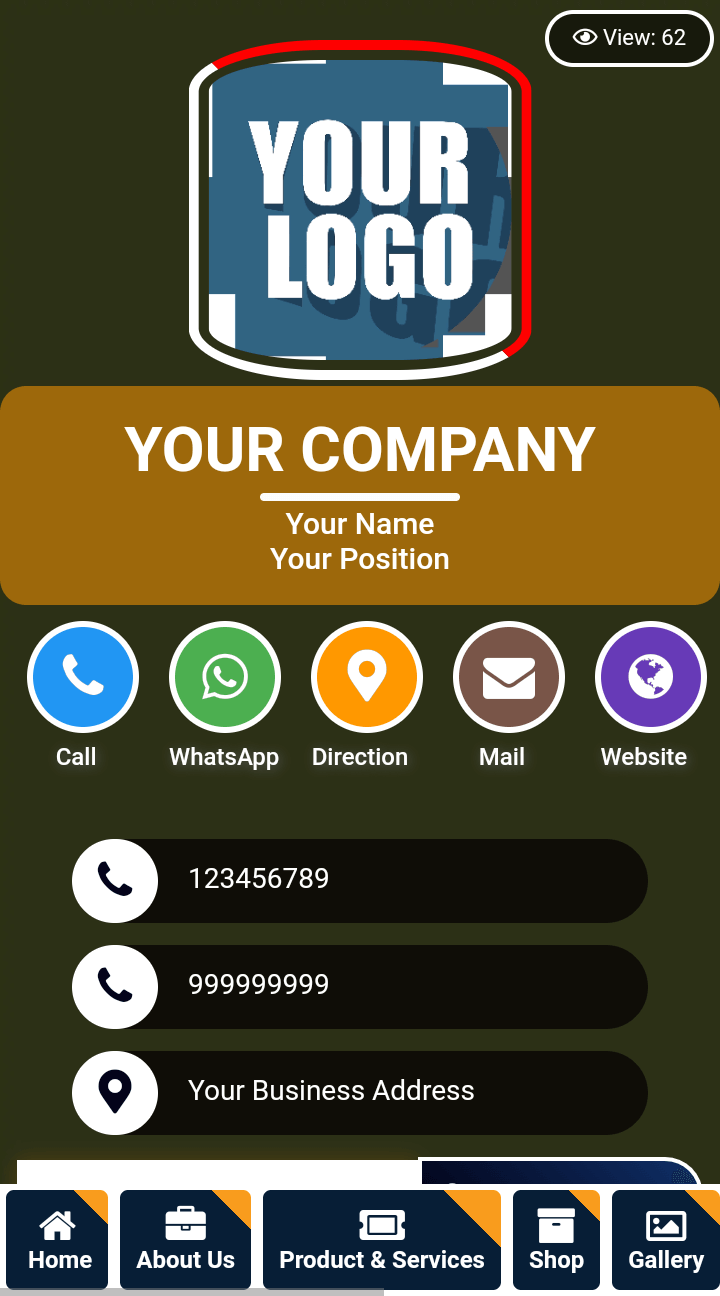
Task: Tap the blue Call button
Action: click(x=83, y=678)
